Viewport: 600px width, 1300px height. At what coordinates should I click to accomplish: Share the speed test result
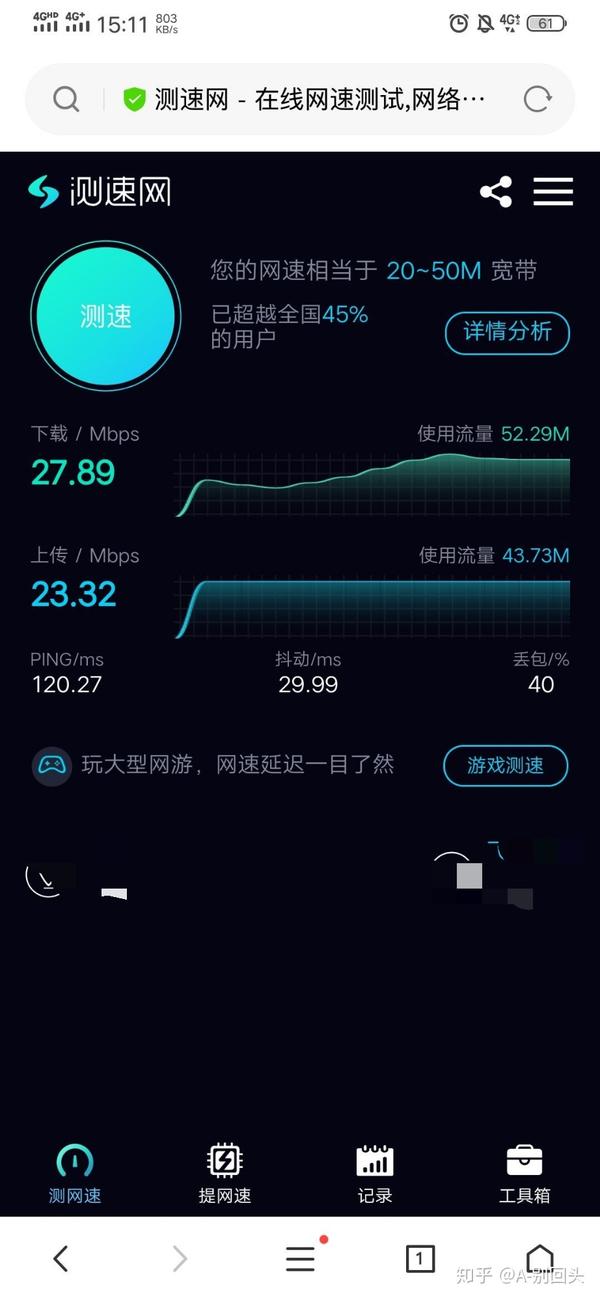(x=495, y=192)
